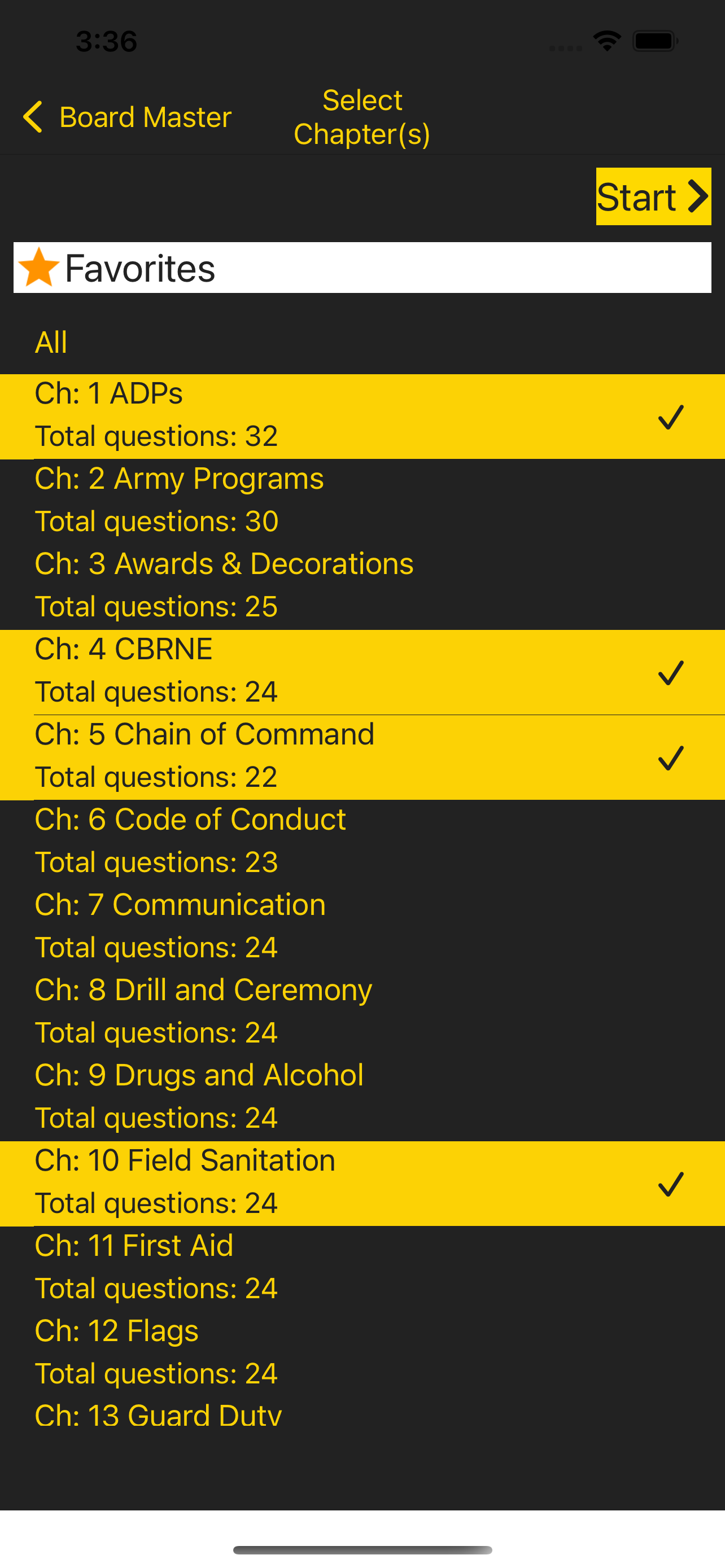Select Ch: 8 Drill and Ceremony
Image resolution: width=725 pixels, height=1568 pixels.
click(362, 1013)
